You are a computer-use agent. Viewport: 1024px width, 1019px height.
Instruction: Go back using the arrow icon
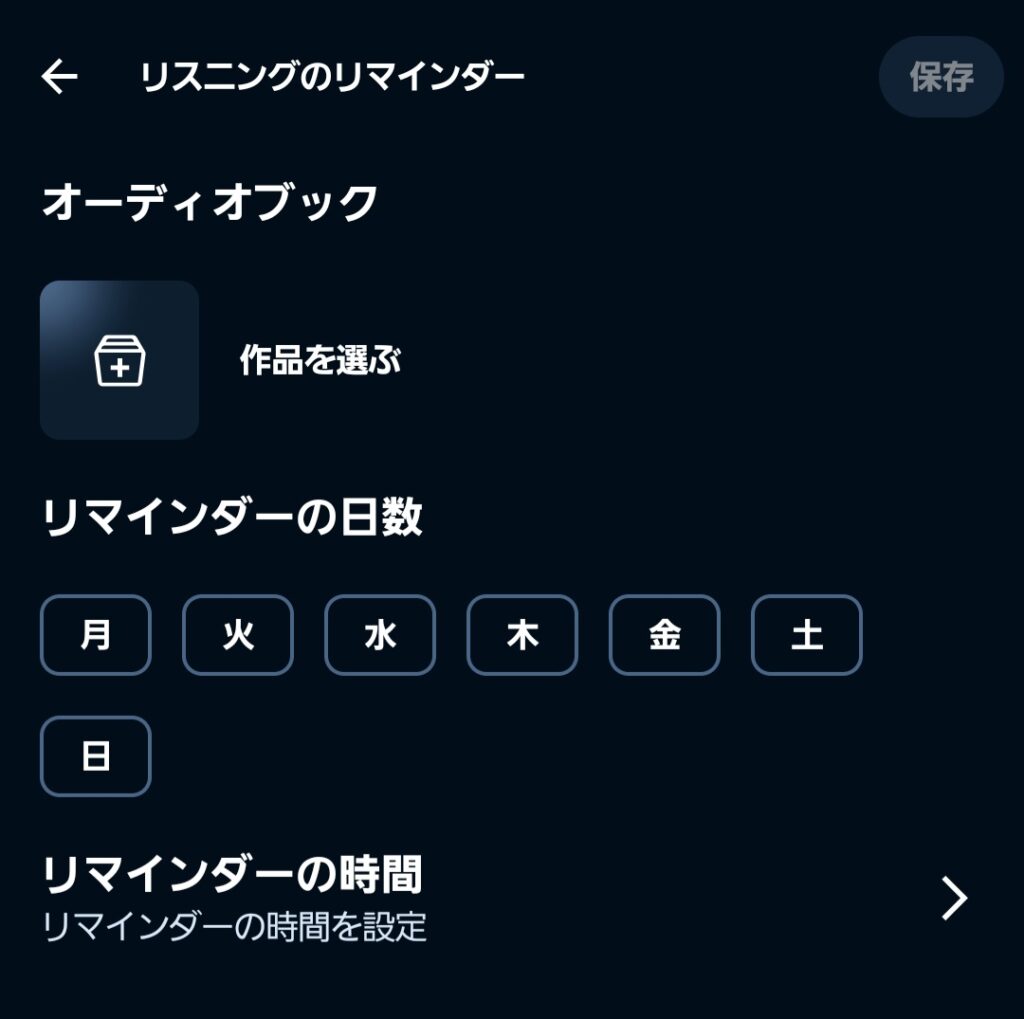click(x=59, y=77)
